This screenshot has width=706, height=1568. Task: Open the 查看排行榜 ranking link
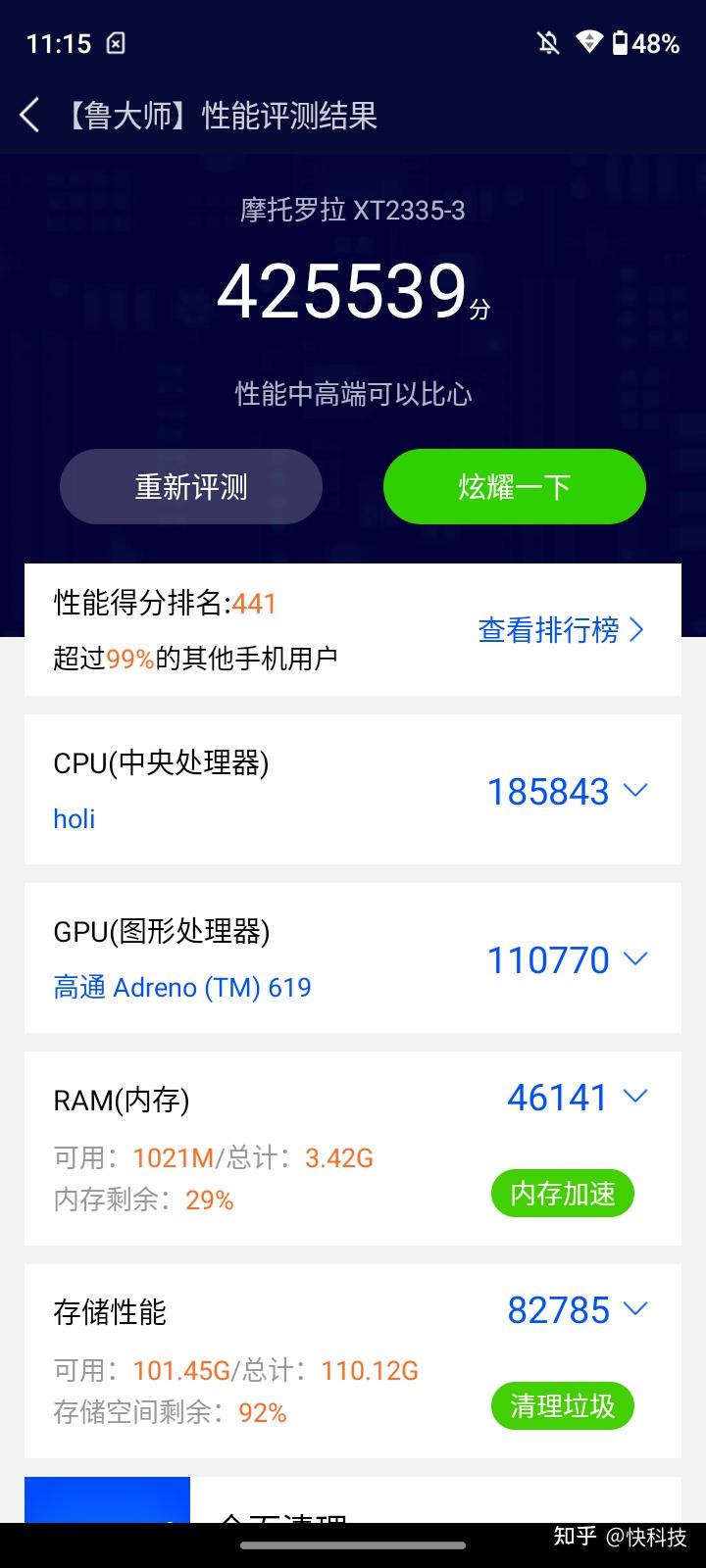point(561,630)
